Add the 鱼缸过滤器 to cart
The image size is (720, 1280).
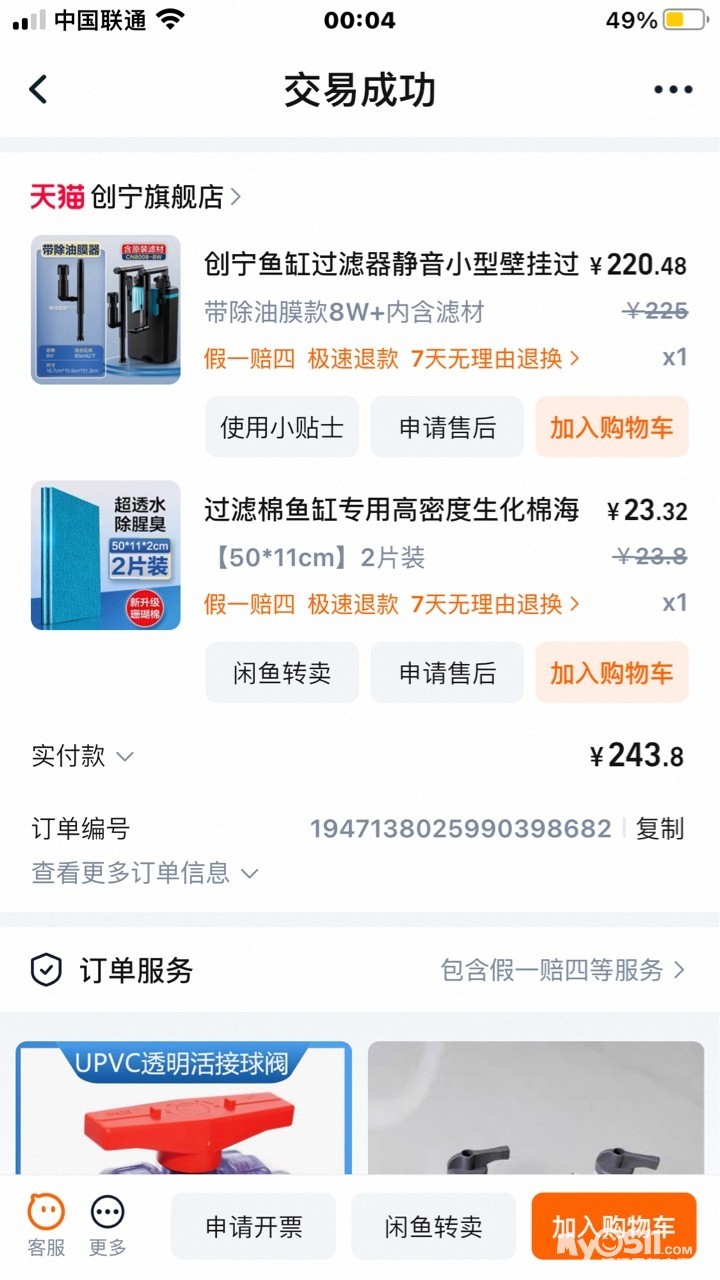click(x=611, y=428)
